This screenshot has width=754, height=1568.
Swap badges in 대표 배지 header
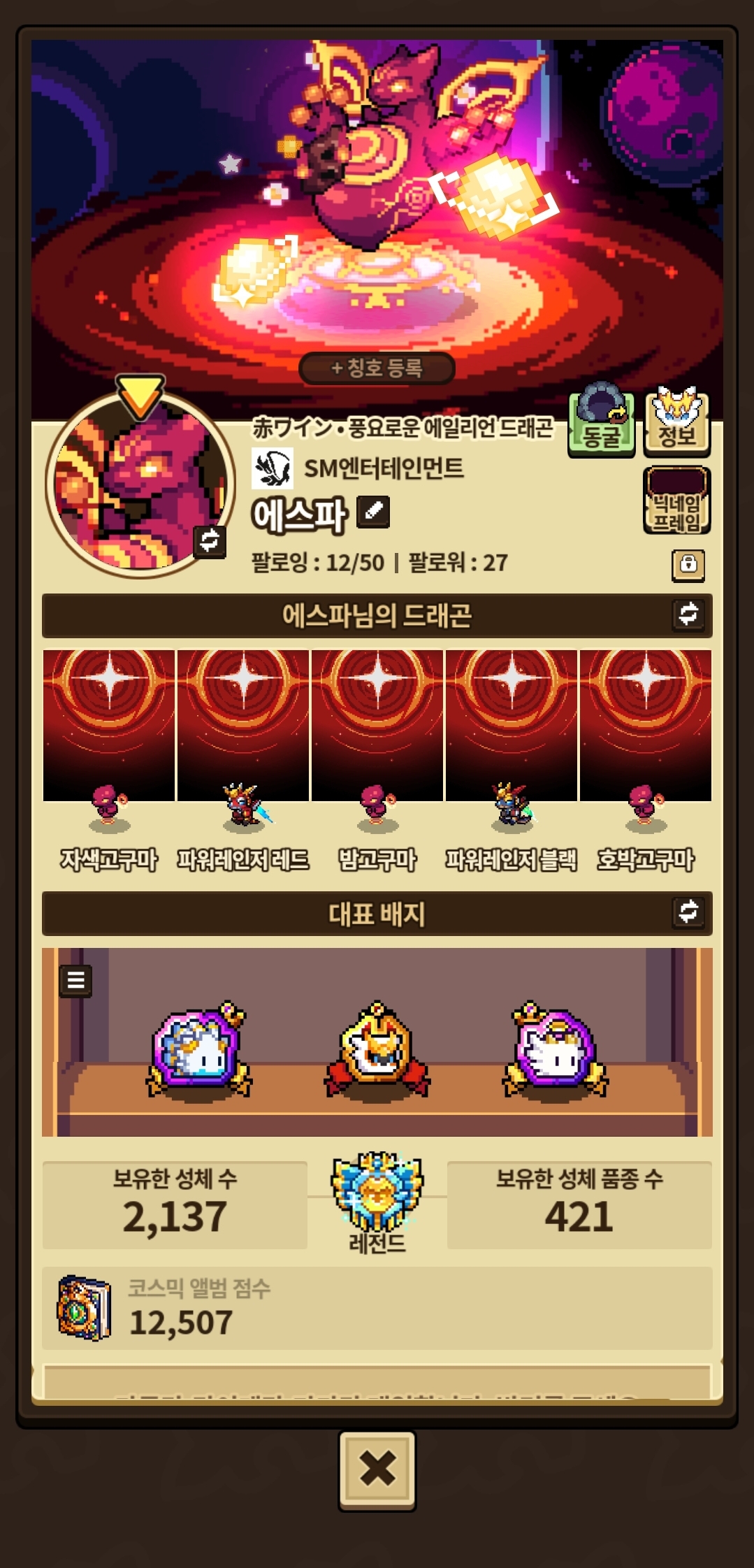click(x=688, y=912)
